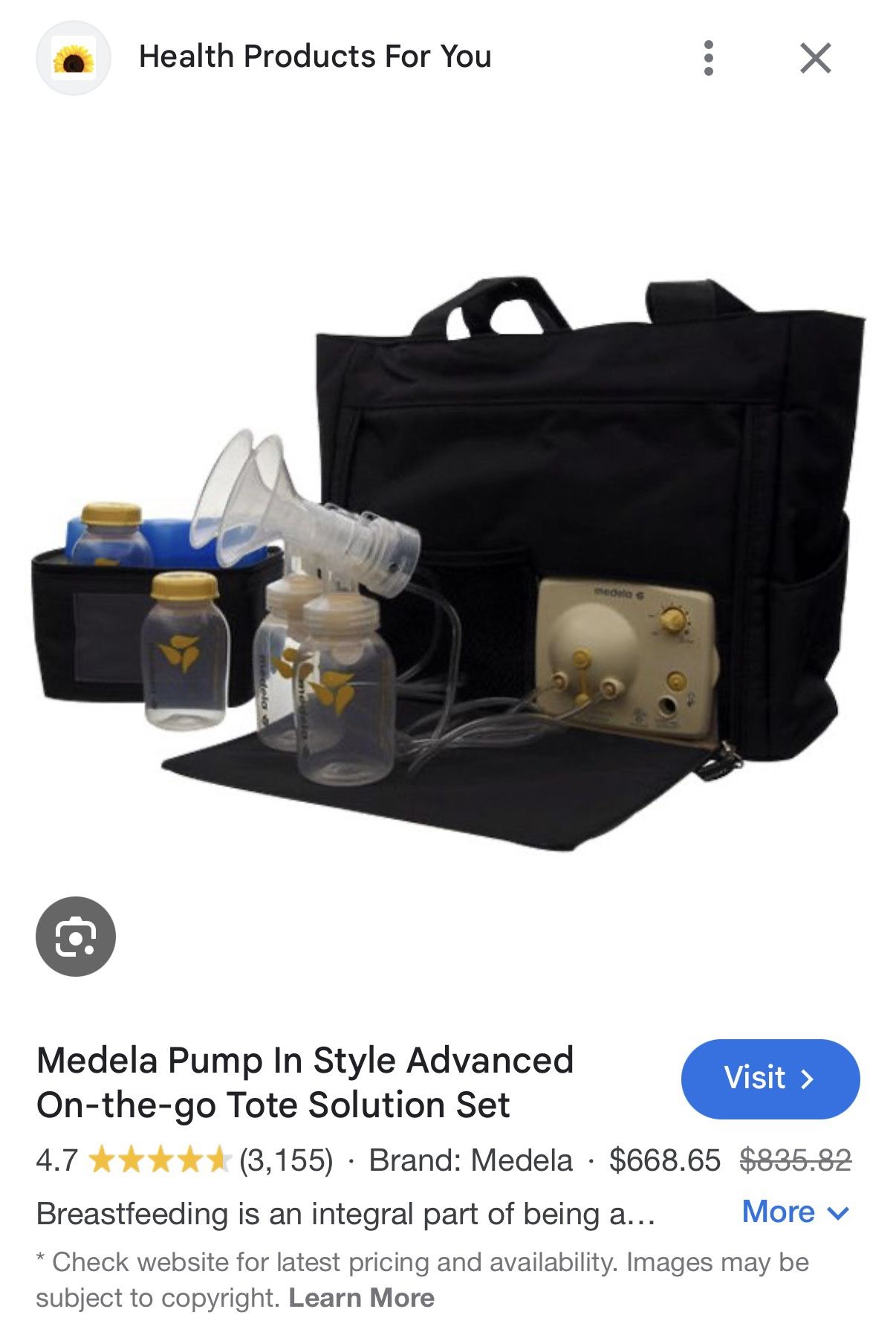896x1338 pixels.
Task: Open the Learn More link
Action: [x=361, y=1298]
